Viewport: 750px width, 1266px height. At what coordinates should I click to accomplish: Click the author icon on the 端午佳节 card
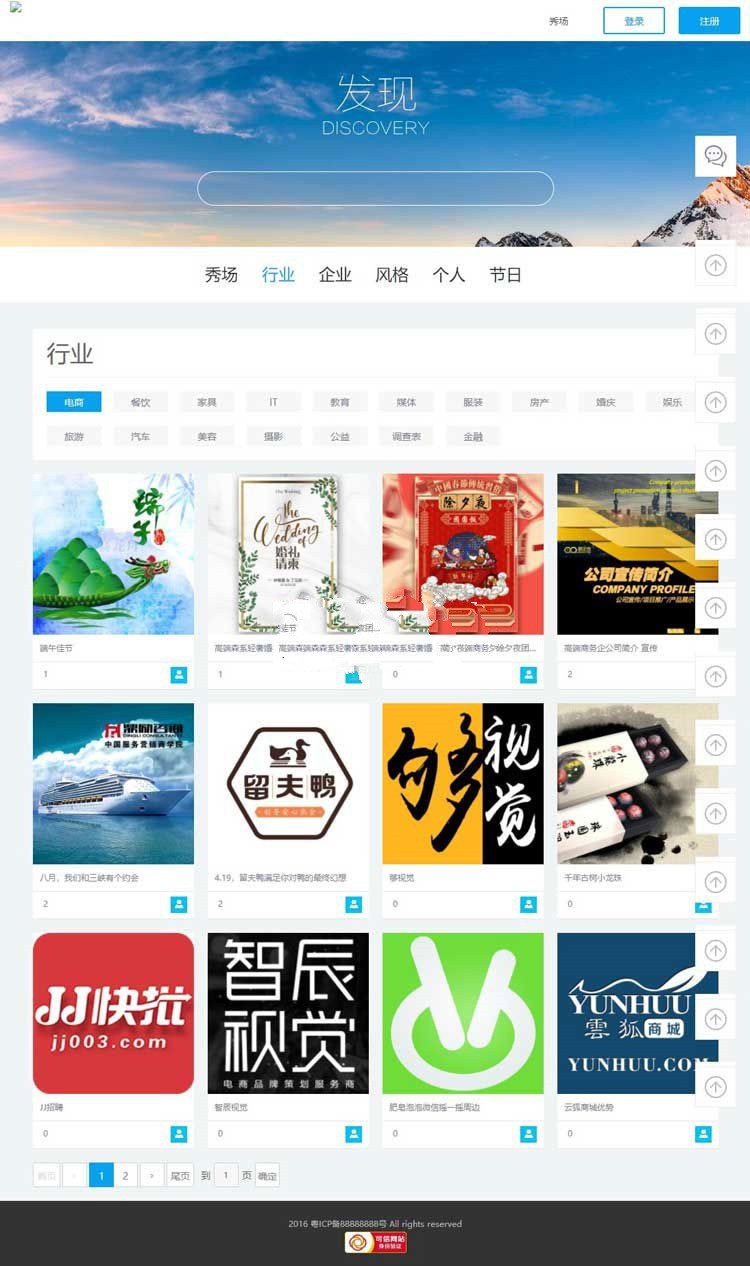coord(177,675)
